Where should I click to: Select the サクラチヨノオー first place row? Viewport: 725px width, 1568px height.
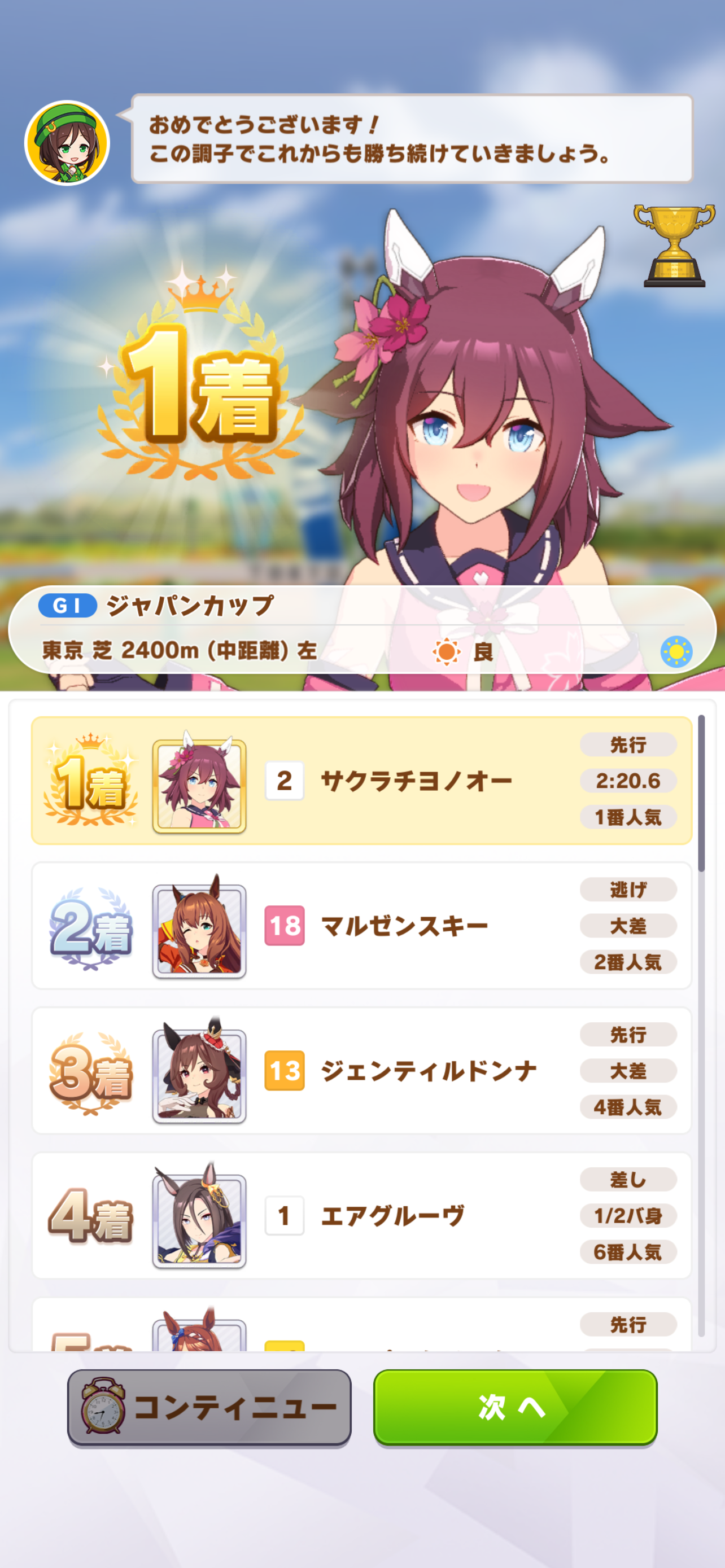pyautogui.click(x=361, y=781)
